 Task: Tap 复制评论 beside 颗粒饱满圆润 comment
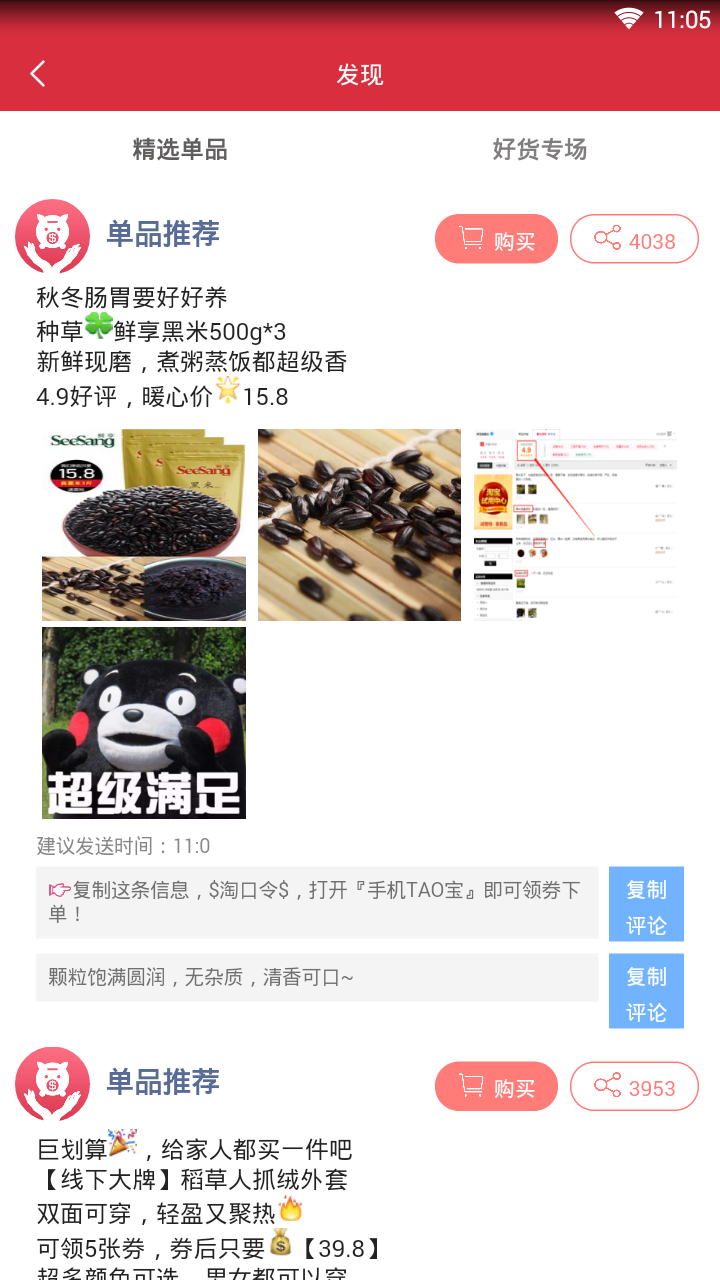[646, 990]
